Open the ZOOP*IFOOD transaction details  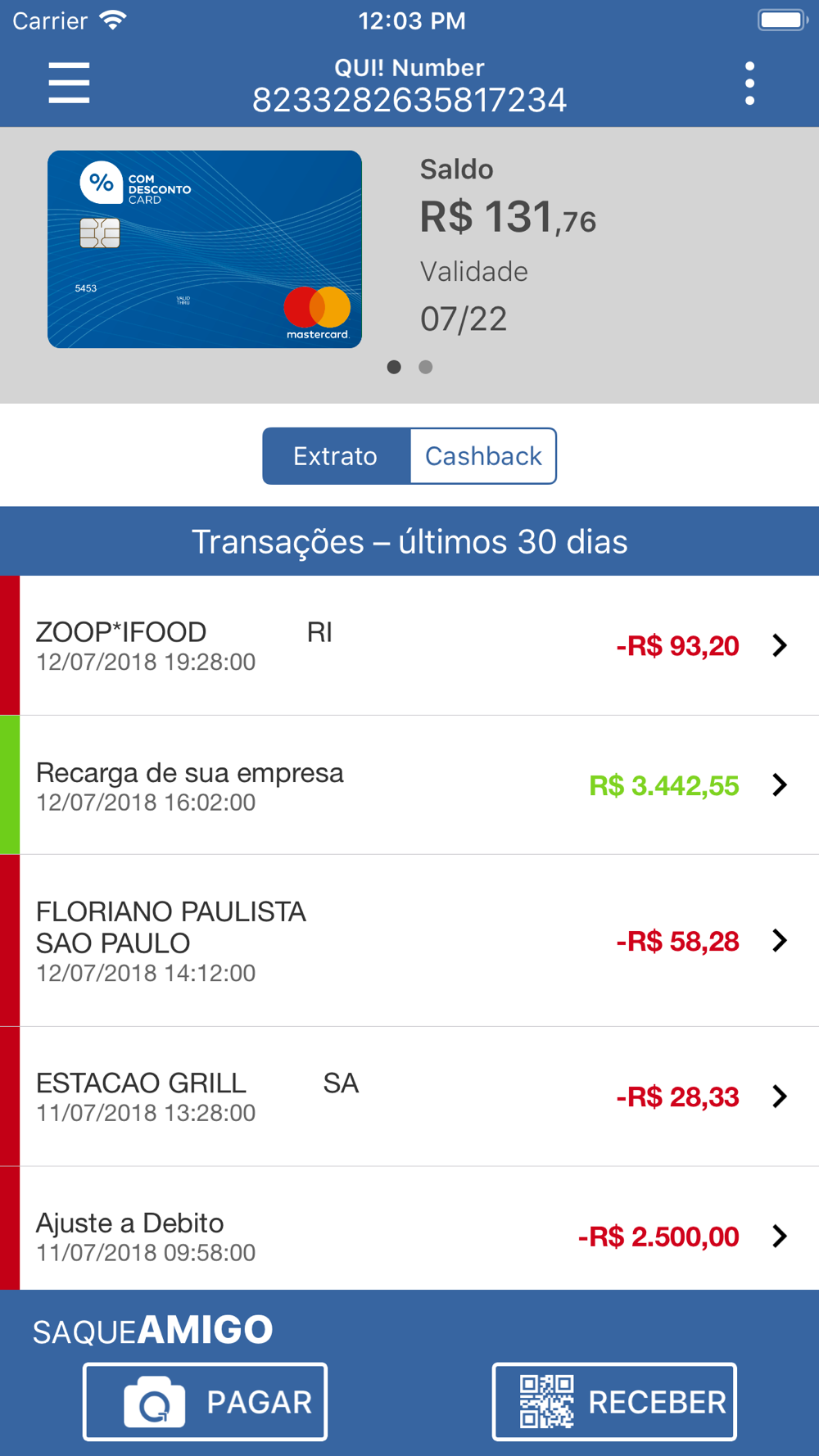(x=409, y=645)
